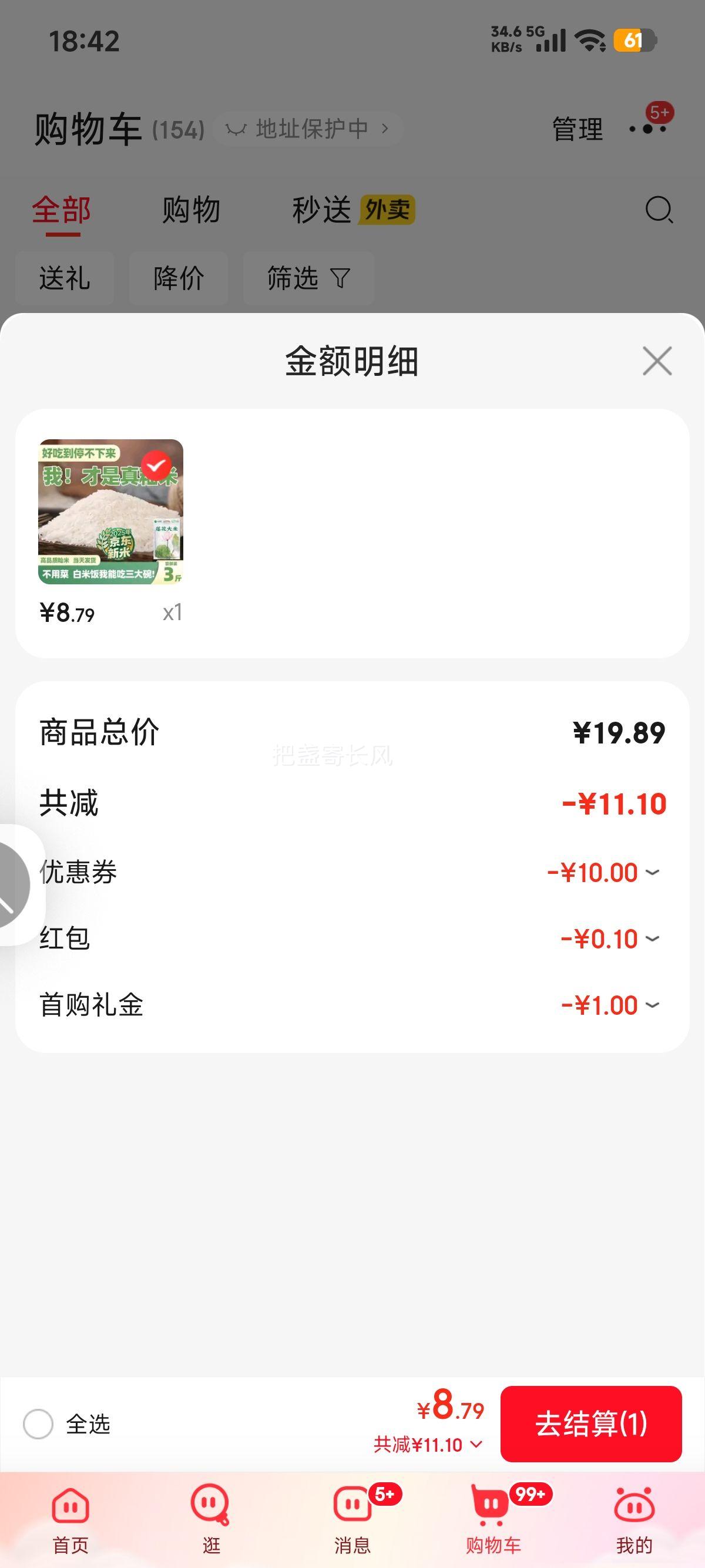
Task: Close the 金额明细 panel
Action: pyautogui.click(x=657, y=361)
